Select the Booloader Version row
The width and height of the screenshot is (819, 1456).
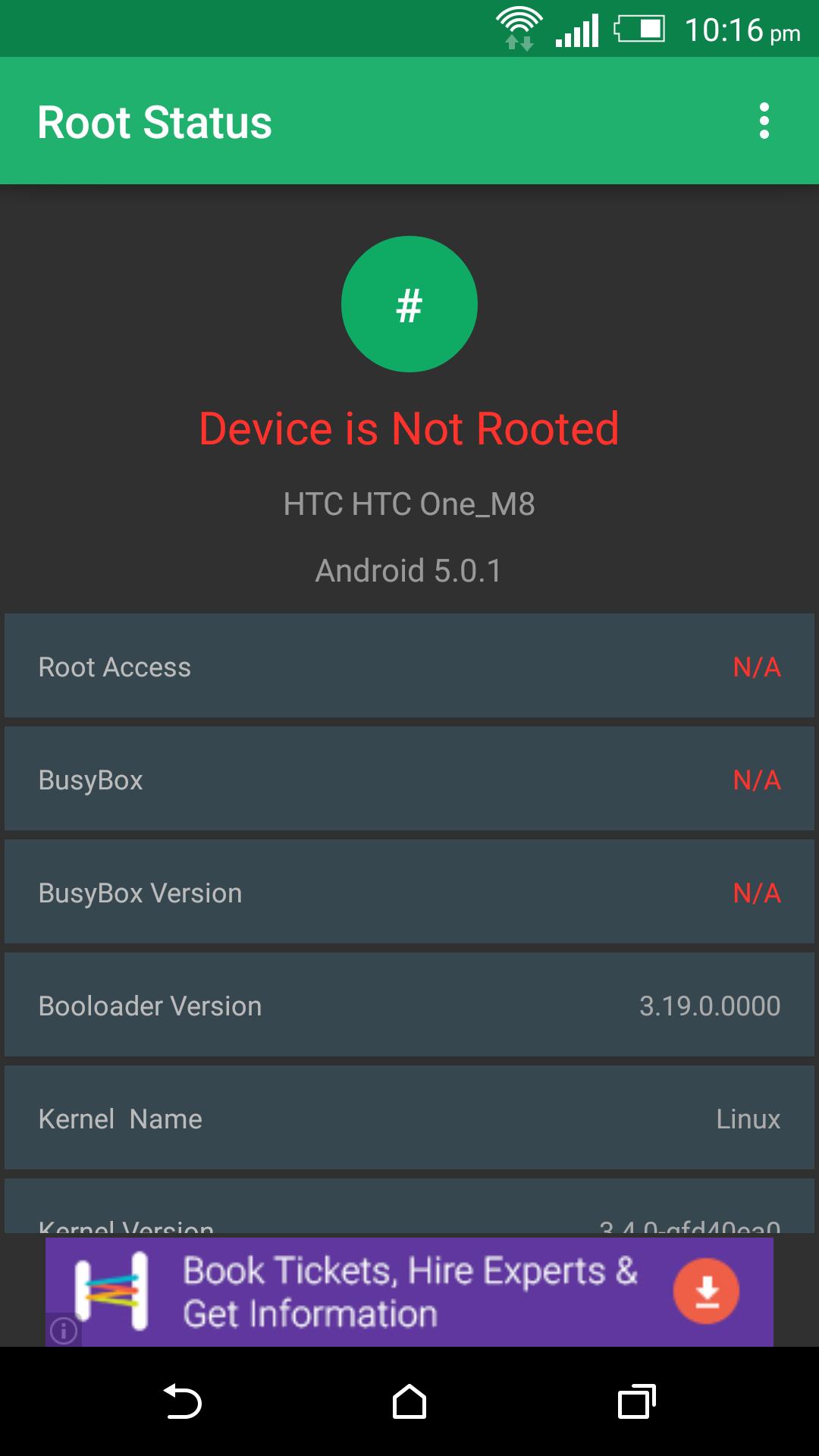pos(409,1005)
